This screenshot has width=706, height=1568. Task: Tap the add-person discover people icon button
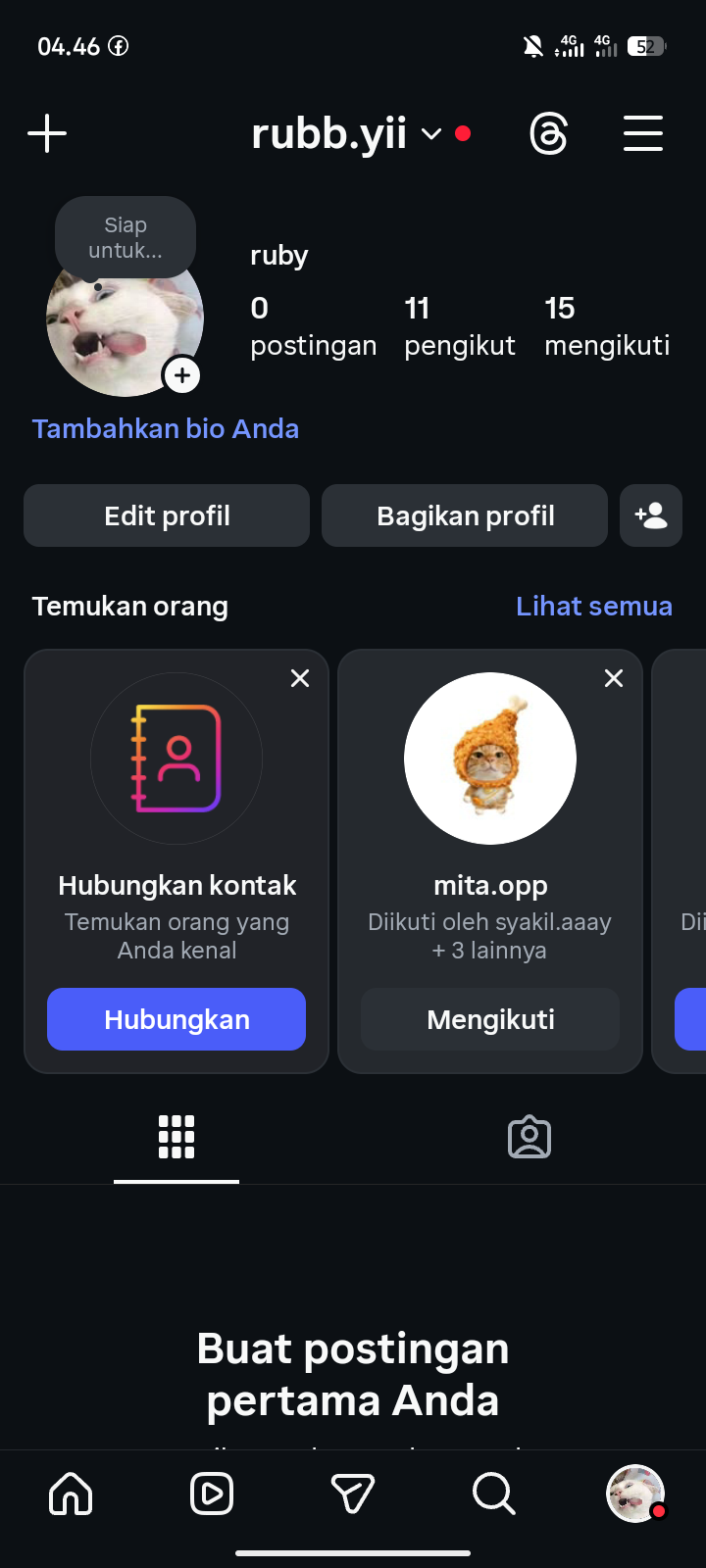(651, 515)
